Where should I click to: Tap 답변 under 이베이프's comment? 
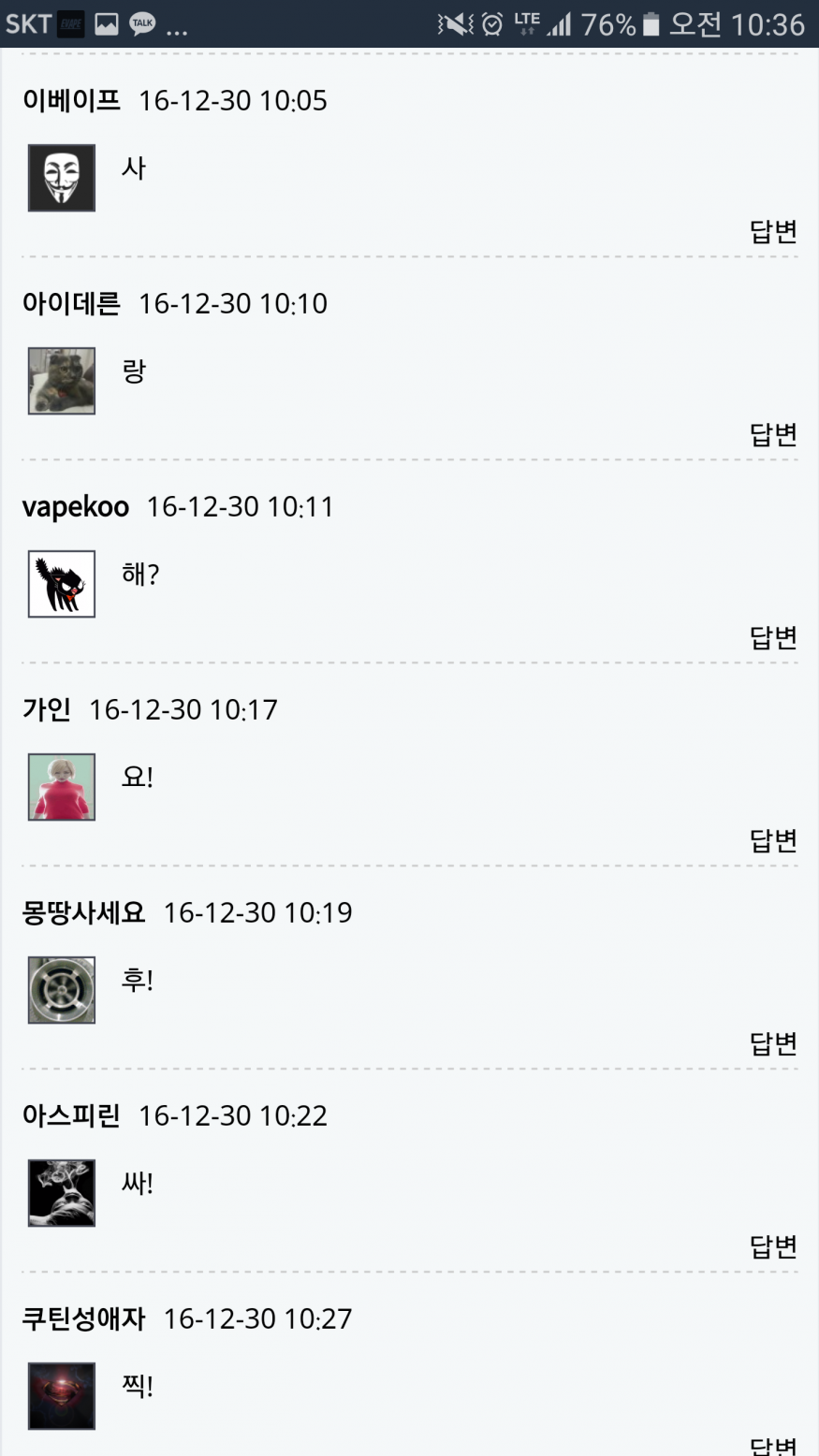772,231
